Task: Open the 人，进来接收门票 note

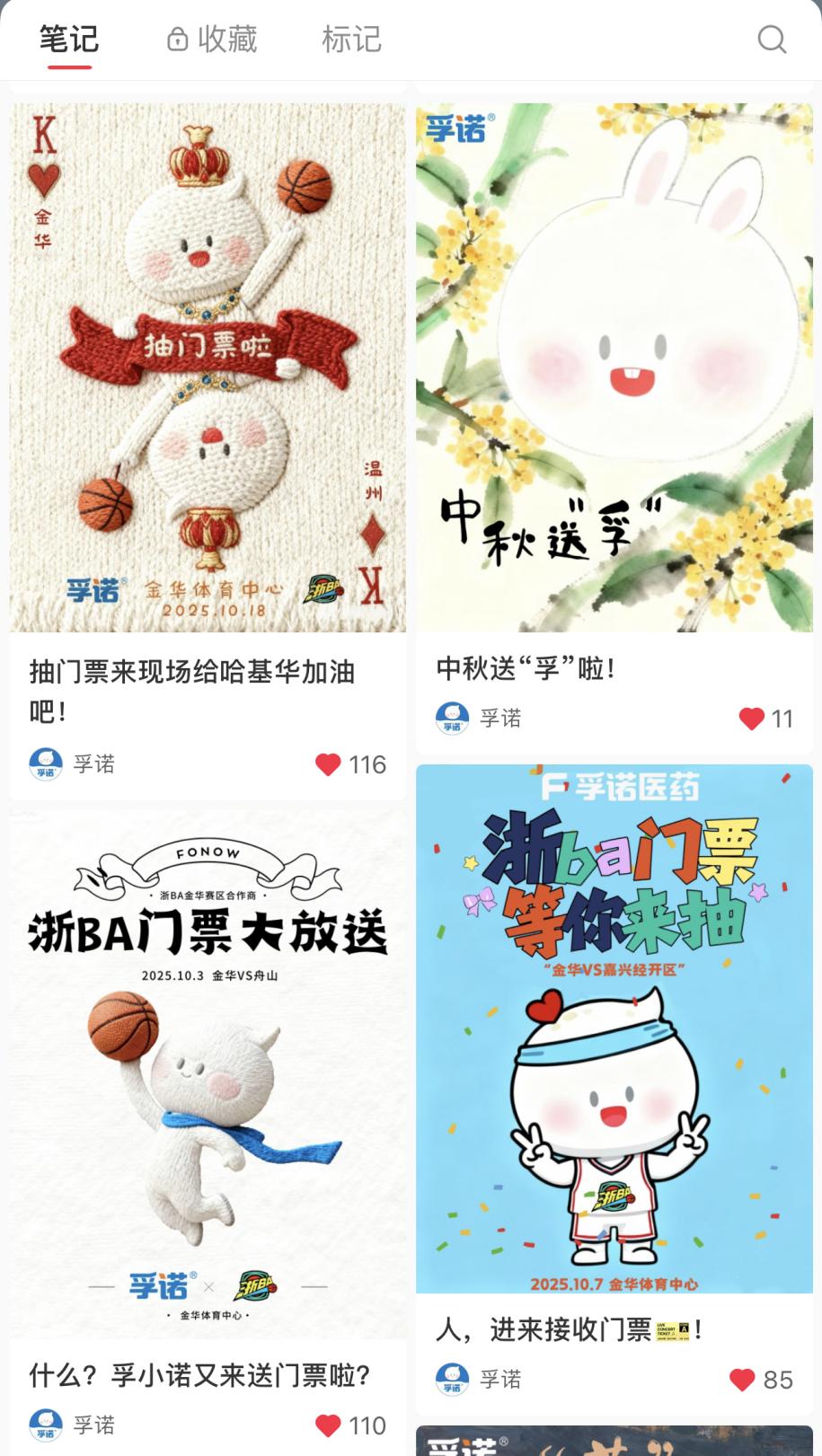Action: 614,1028
